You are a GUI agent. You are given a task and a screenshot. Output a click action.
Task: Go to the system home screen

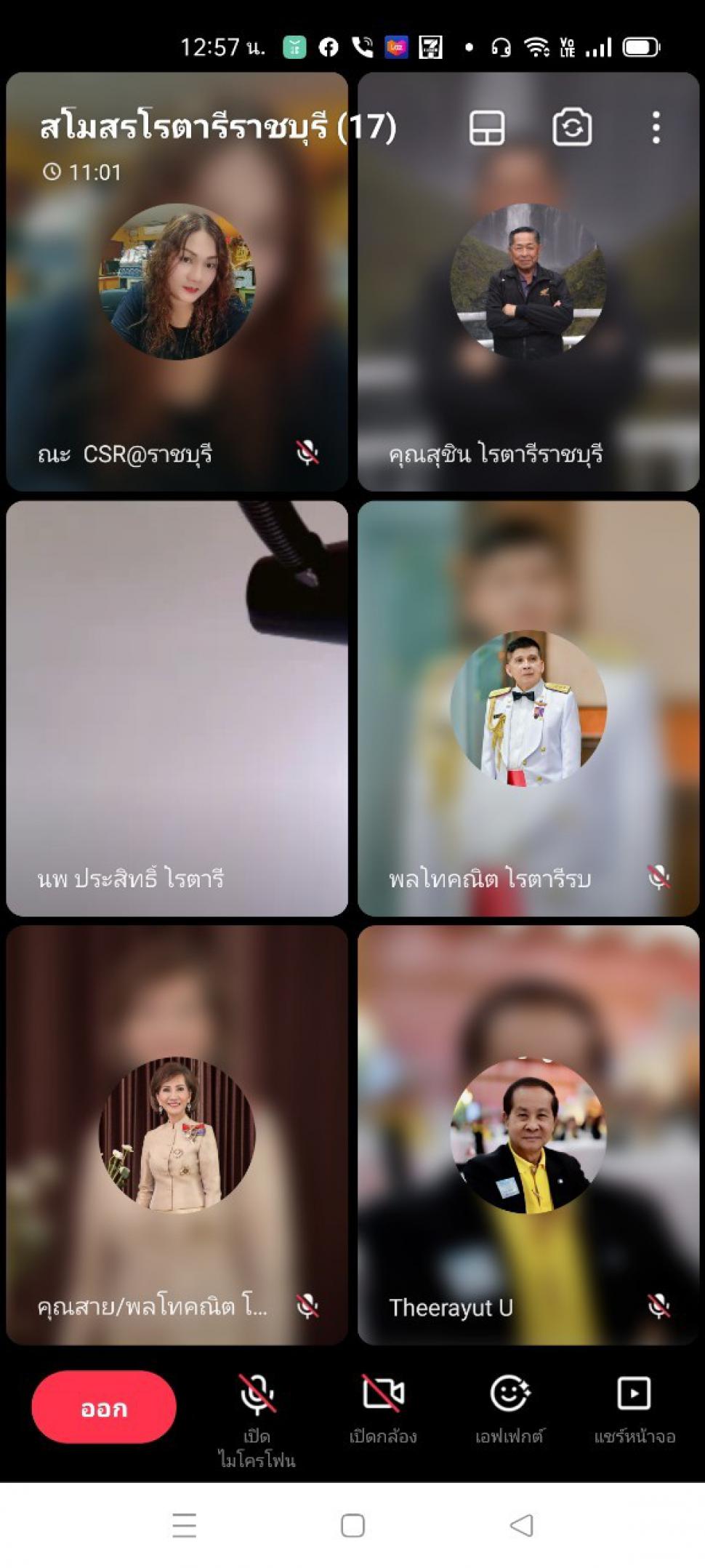(x=352, y=1525)
